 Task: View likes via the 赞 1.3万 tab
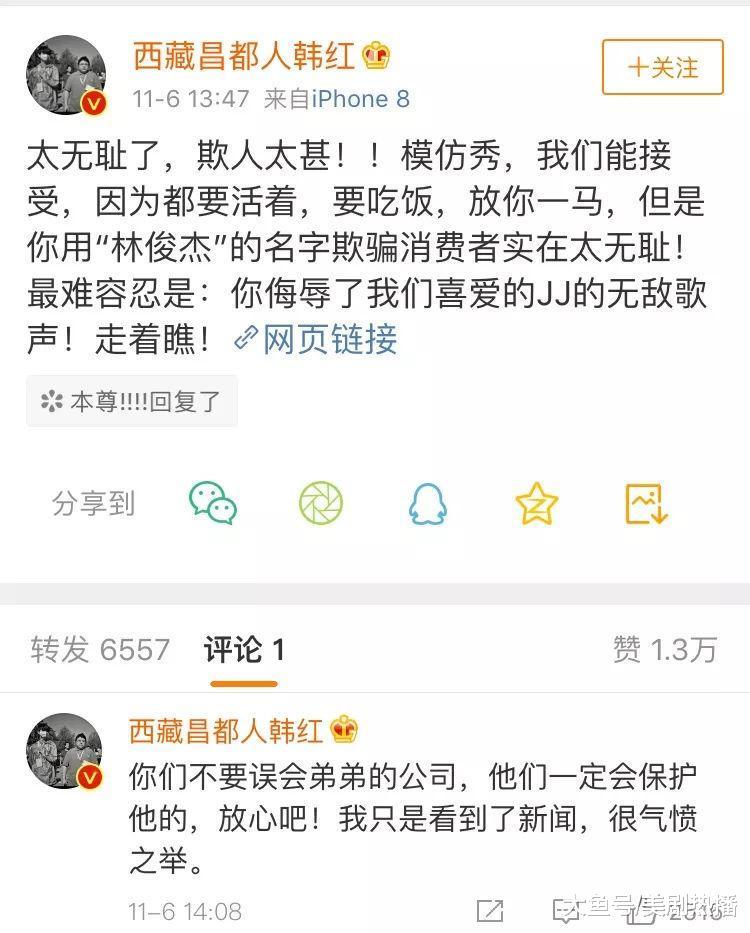(665, 649)
